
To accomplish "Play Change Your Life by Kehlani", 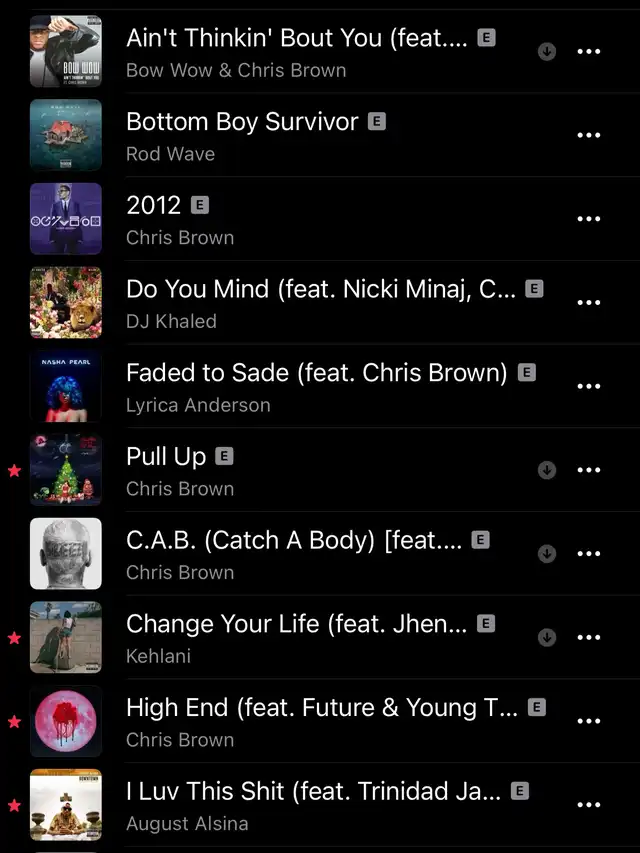I will click(x=300, y=637).
